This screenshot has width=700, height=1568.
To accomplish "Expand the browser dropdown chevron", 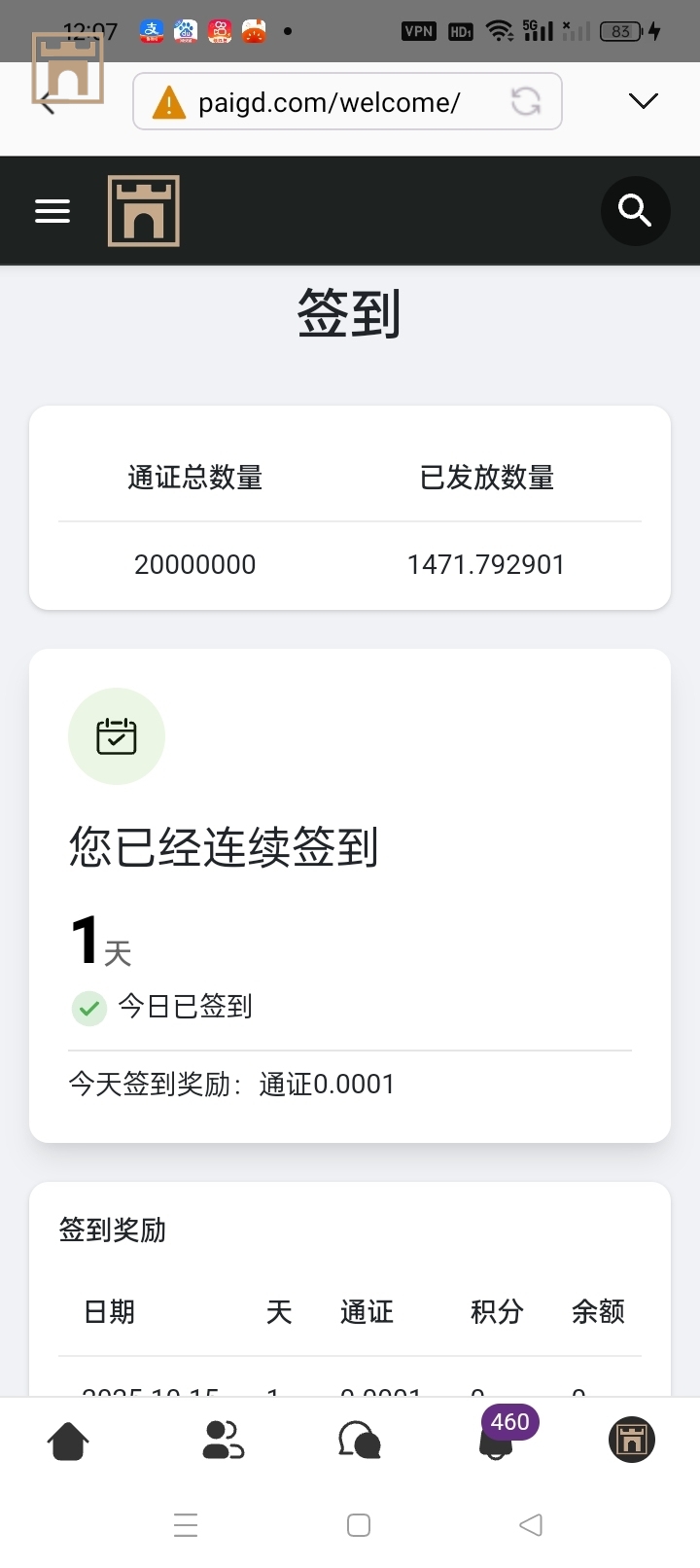I will tap(644, 101).
